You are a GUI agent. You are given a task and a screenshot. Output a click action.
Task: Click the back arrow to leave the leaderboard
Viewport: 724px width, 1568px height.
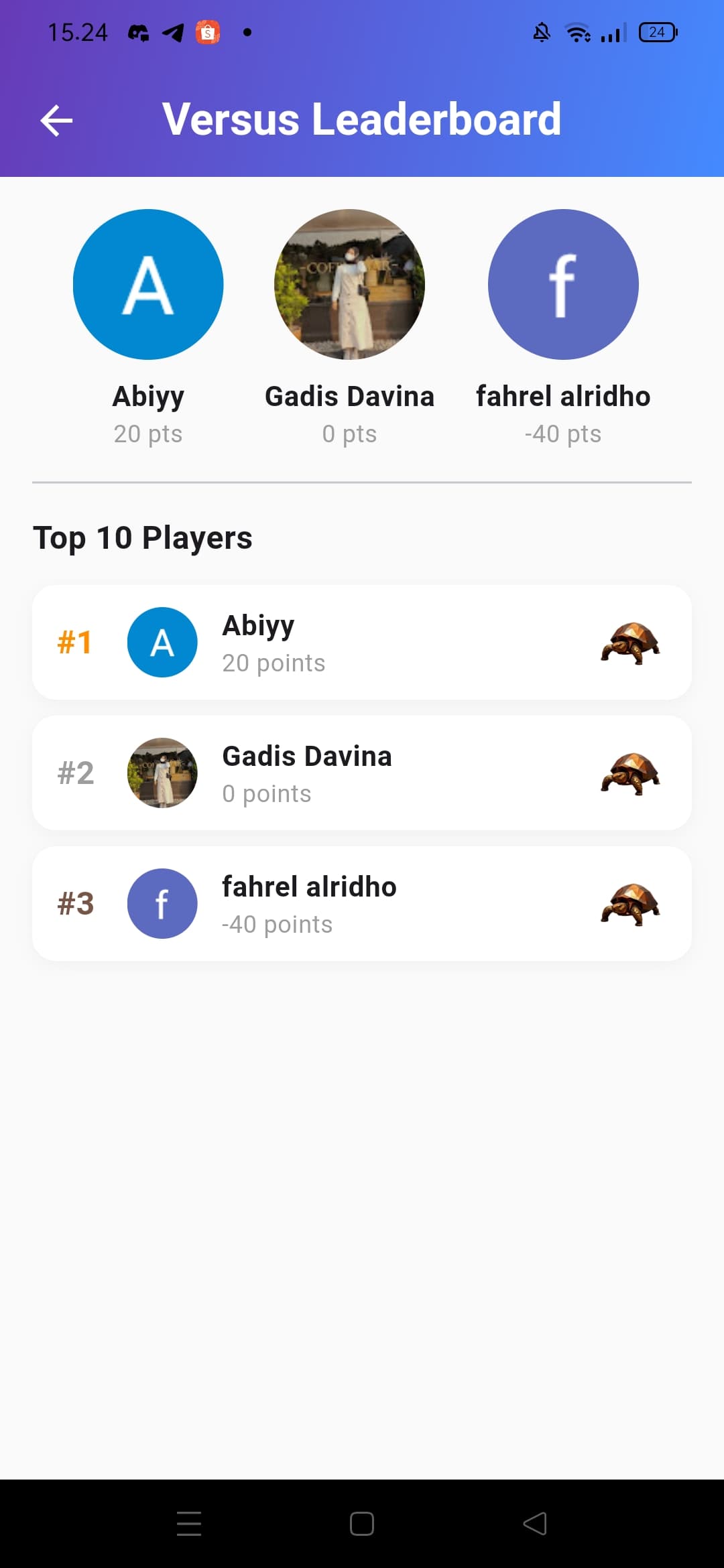57,121
